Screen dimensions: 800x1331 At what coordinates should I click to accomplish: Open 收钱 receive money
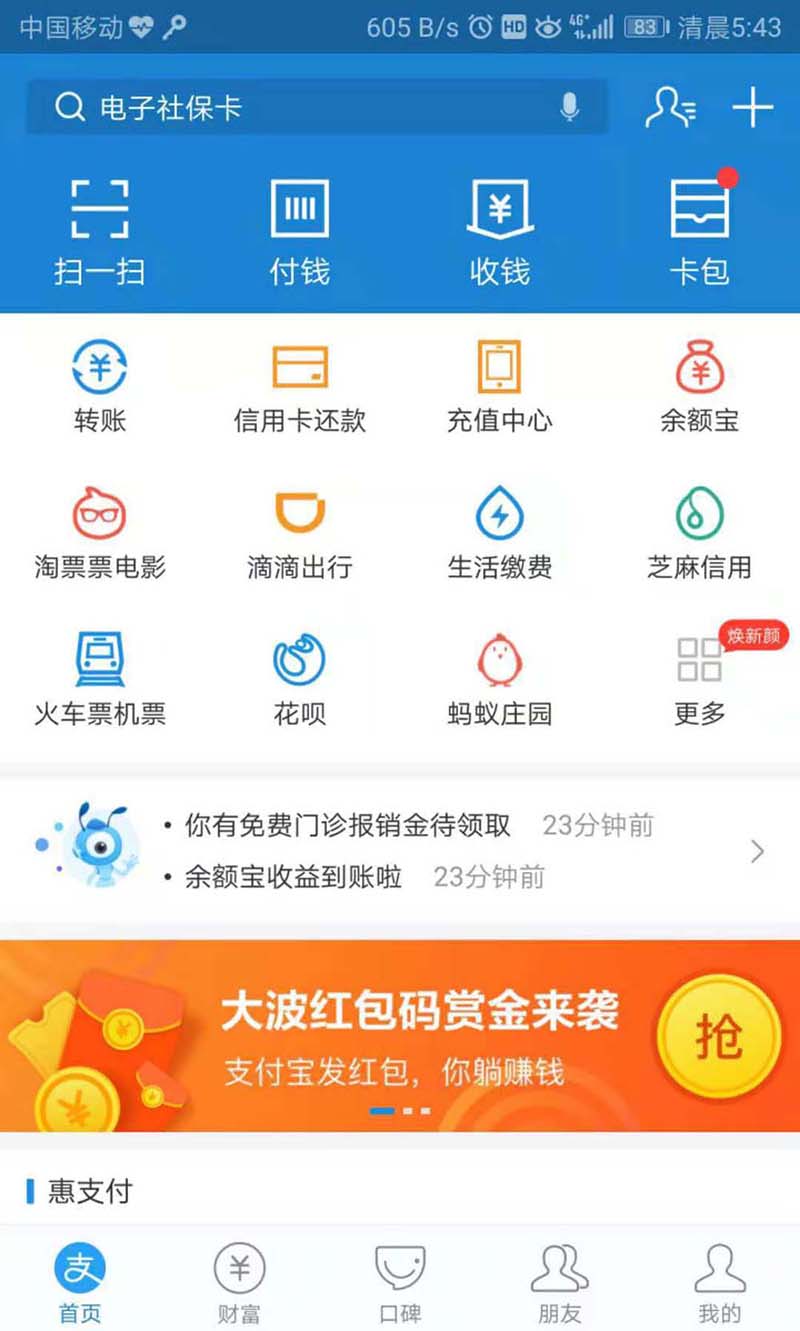point(499,230)
